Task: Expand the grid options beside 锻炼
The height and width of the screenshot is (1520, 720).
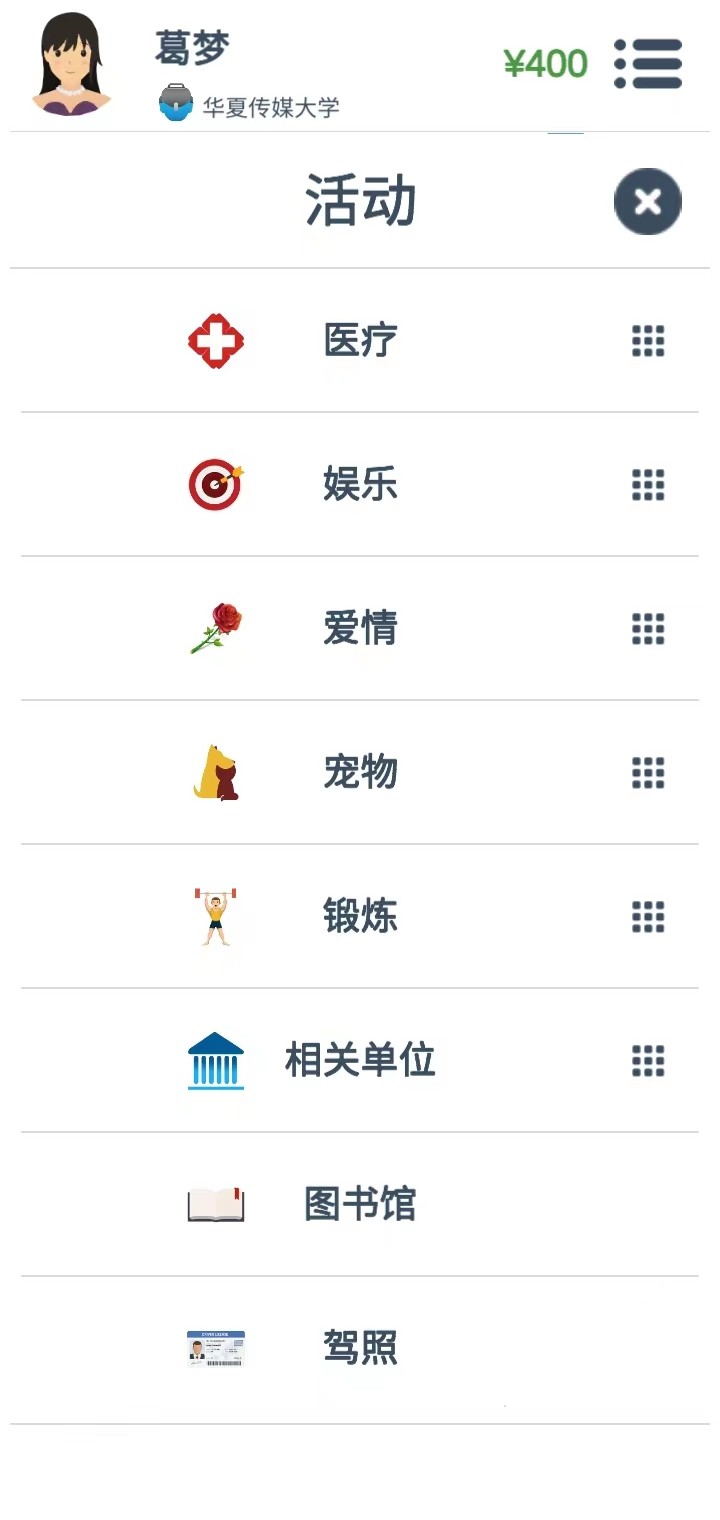Action: pyautogui.click(x=648, y=917)
